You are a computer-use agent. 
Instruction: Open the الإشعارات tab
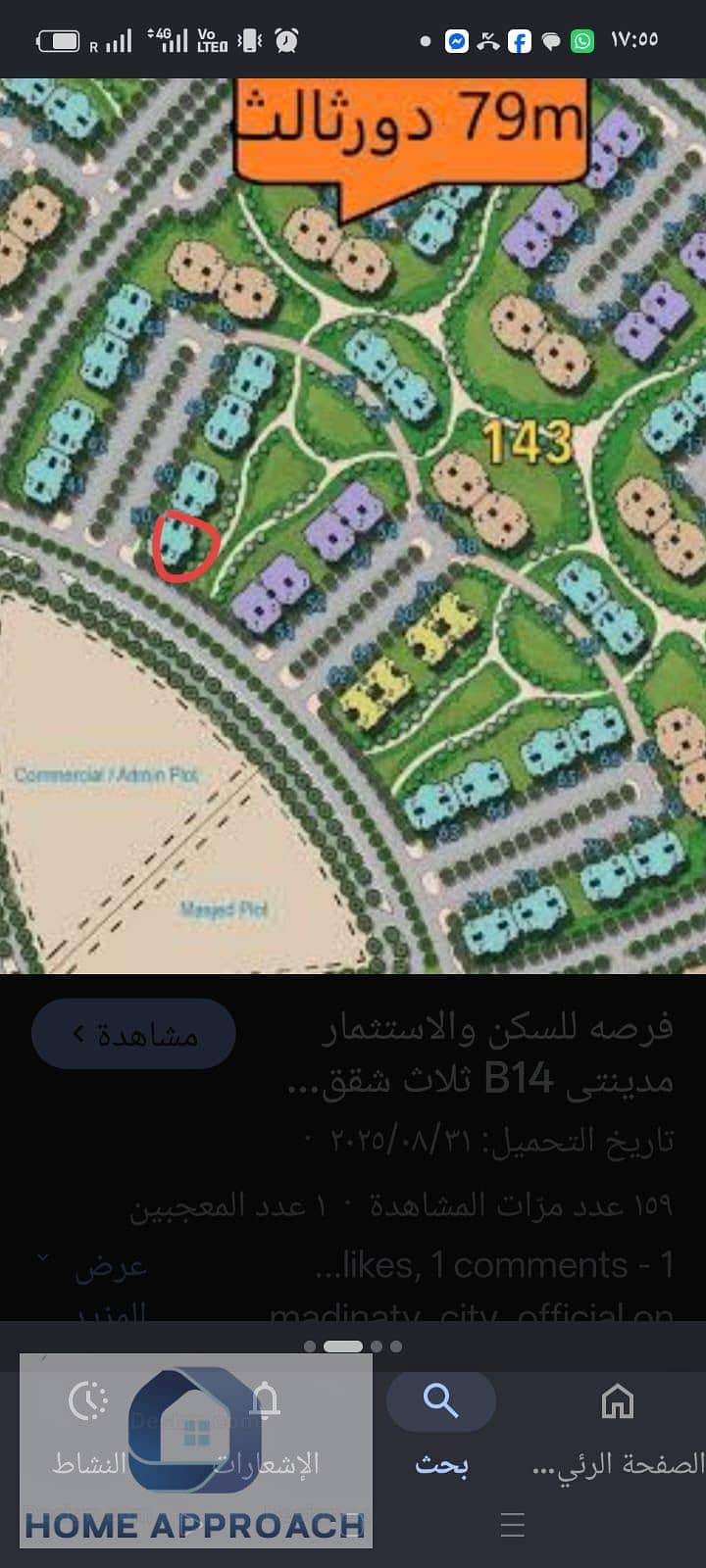coord(266,1426)
